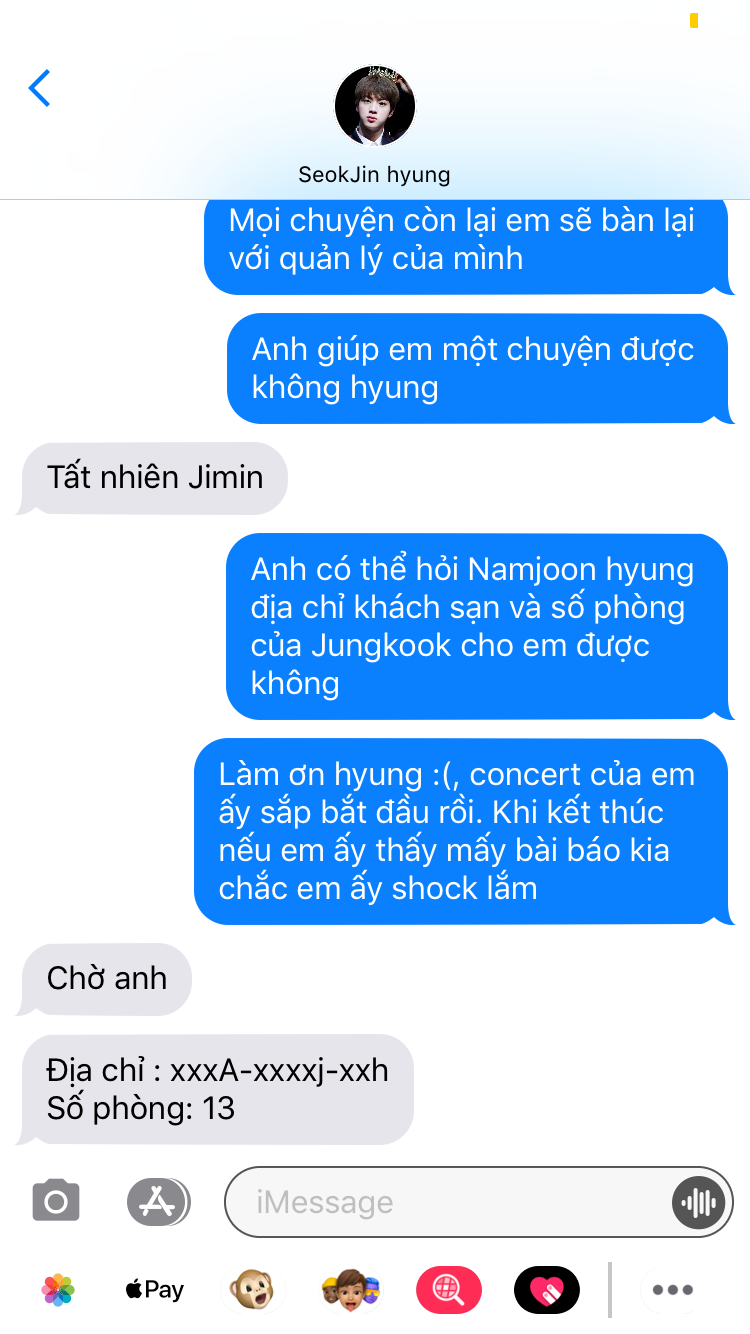The image size is (750, 1334).
Task: Open the Photos app in the drawer
Action: [x=58, y=1290]
